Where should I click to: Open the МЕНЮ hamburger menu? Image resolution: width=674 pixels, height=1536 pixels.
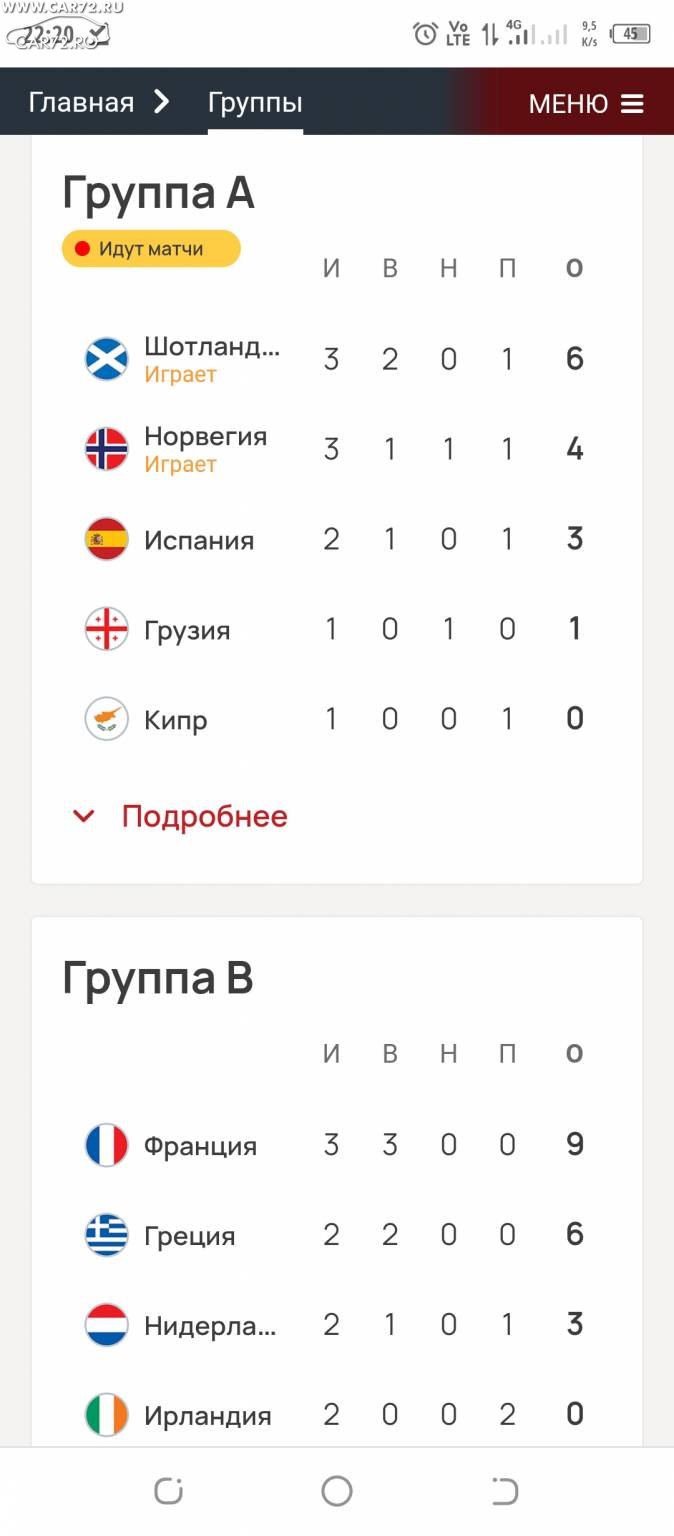click(x=585, y=103)
